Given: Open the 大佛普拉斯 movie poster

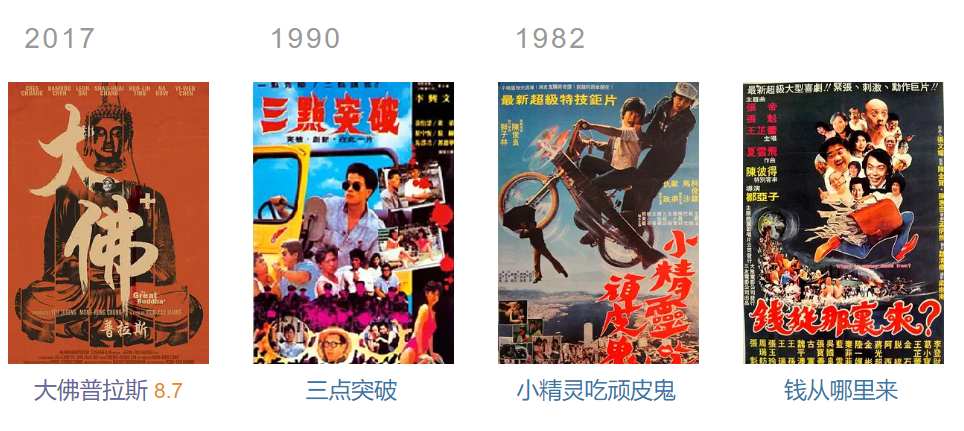Looking at the screenshot, I should click(108, 223).
